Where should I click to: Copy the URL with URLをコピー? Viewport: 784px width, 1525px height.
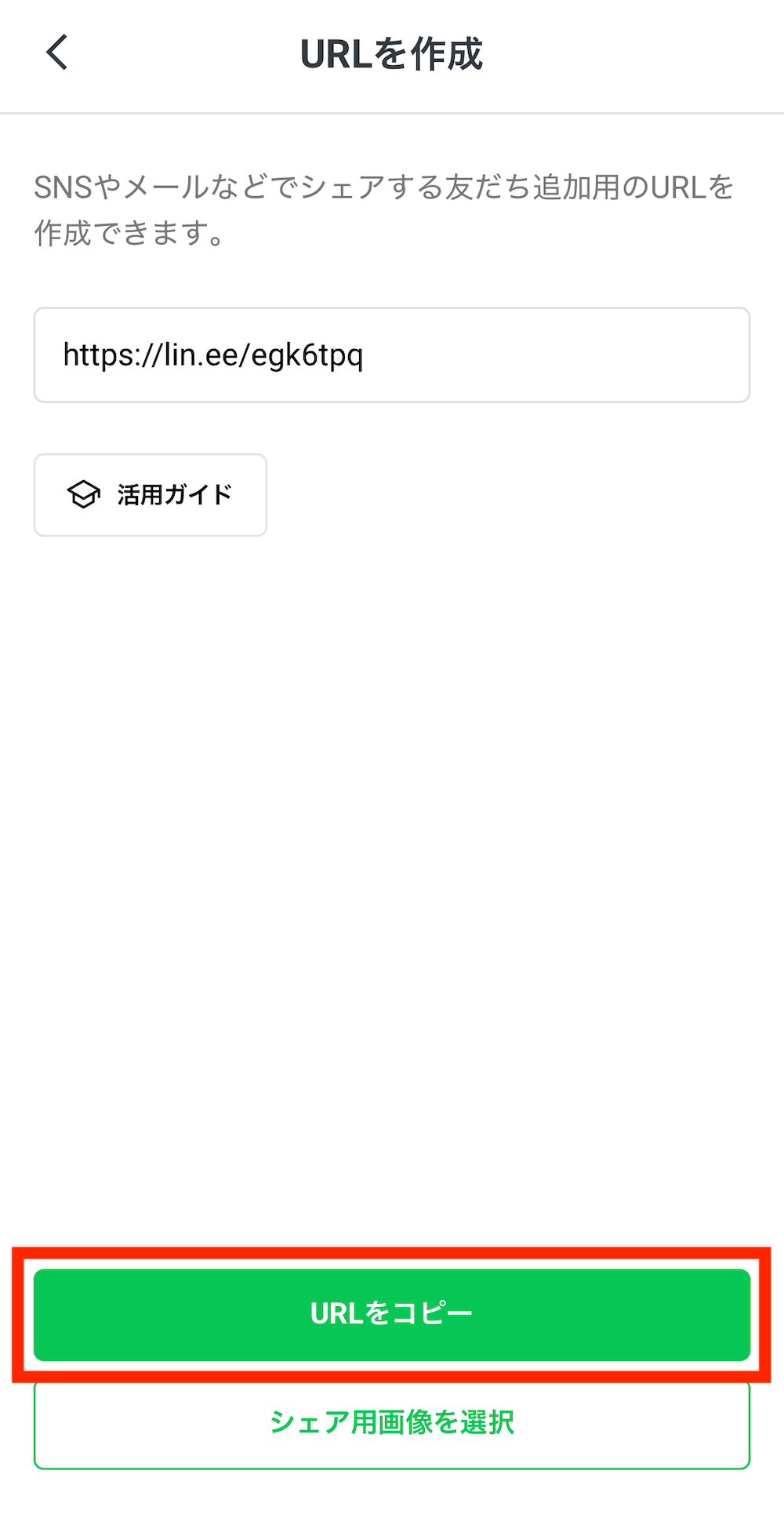point(392,1314)
